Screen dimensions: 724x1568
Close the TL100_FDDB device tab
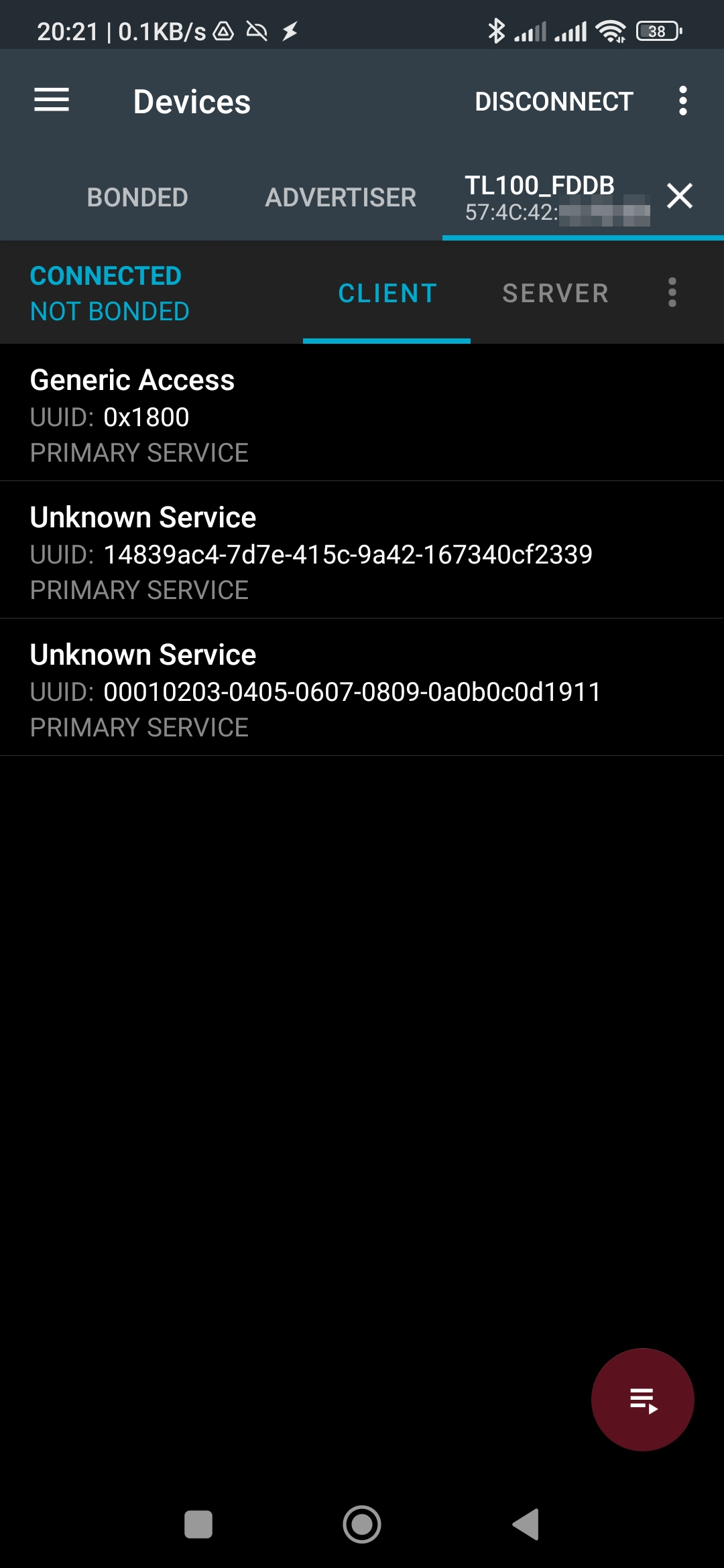point(680,196)
